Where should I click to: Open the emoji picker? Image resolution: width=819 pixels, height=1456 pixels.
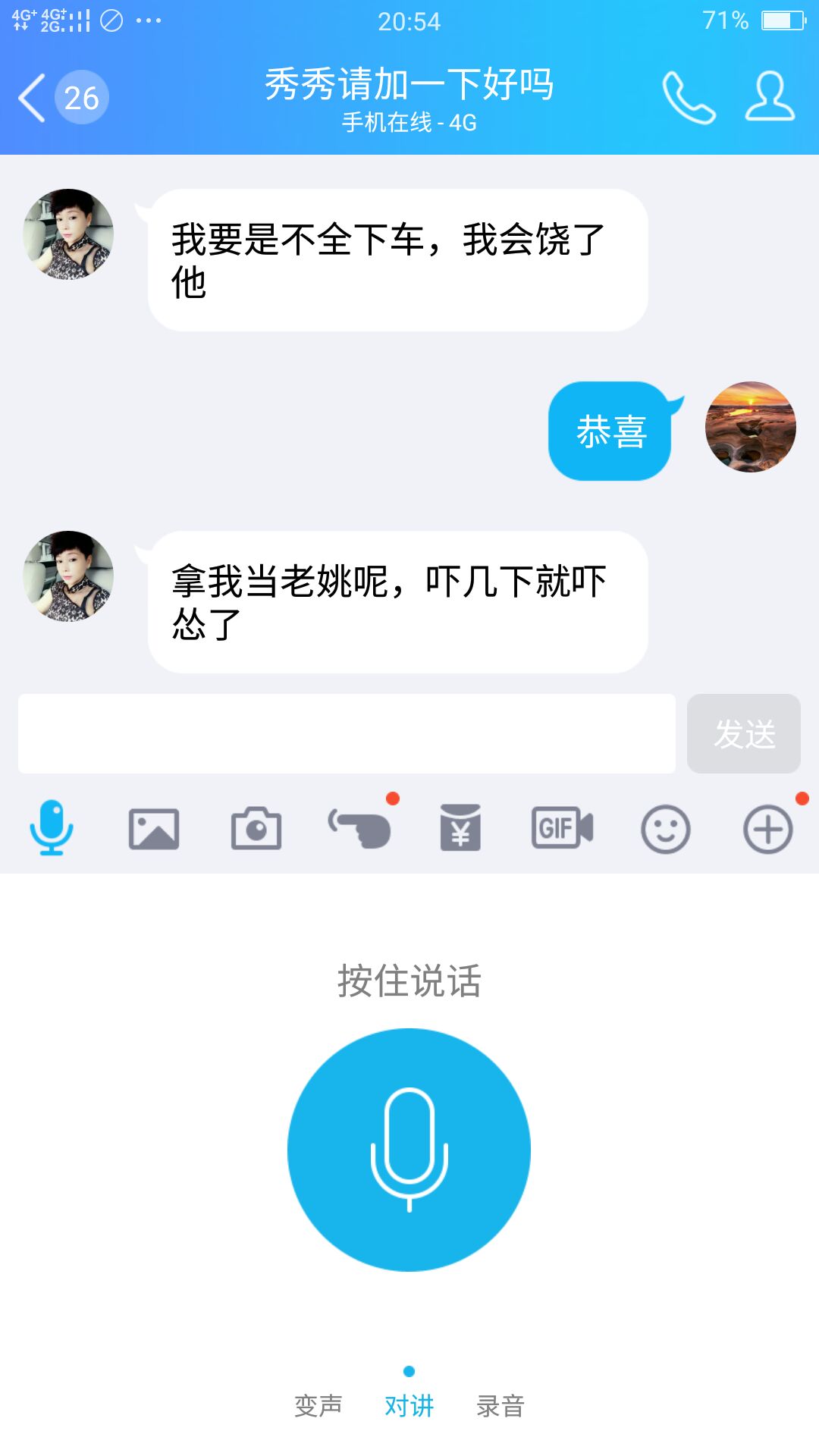pos(665,828)
